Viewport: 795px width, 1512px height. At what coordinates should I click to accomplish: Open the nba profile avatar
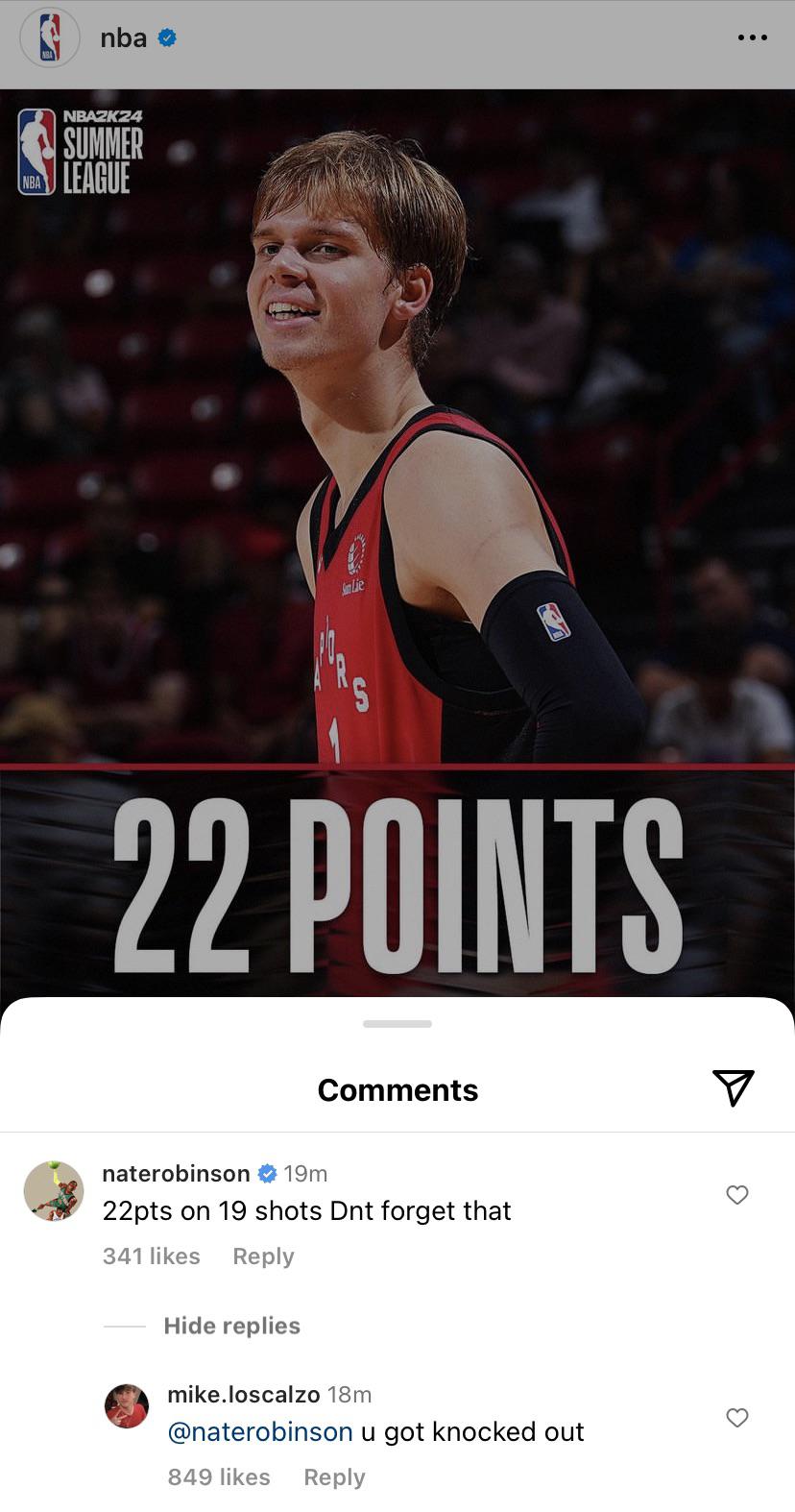click(49, 38)
